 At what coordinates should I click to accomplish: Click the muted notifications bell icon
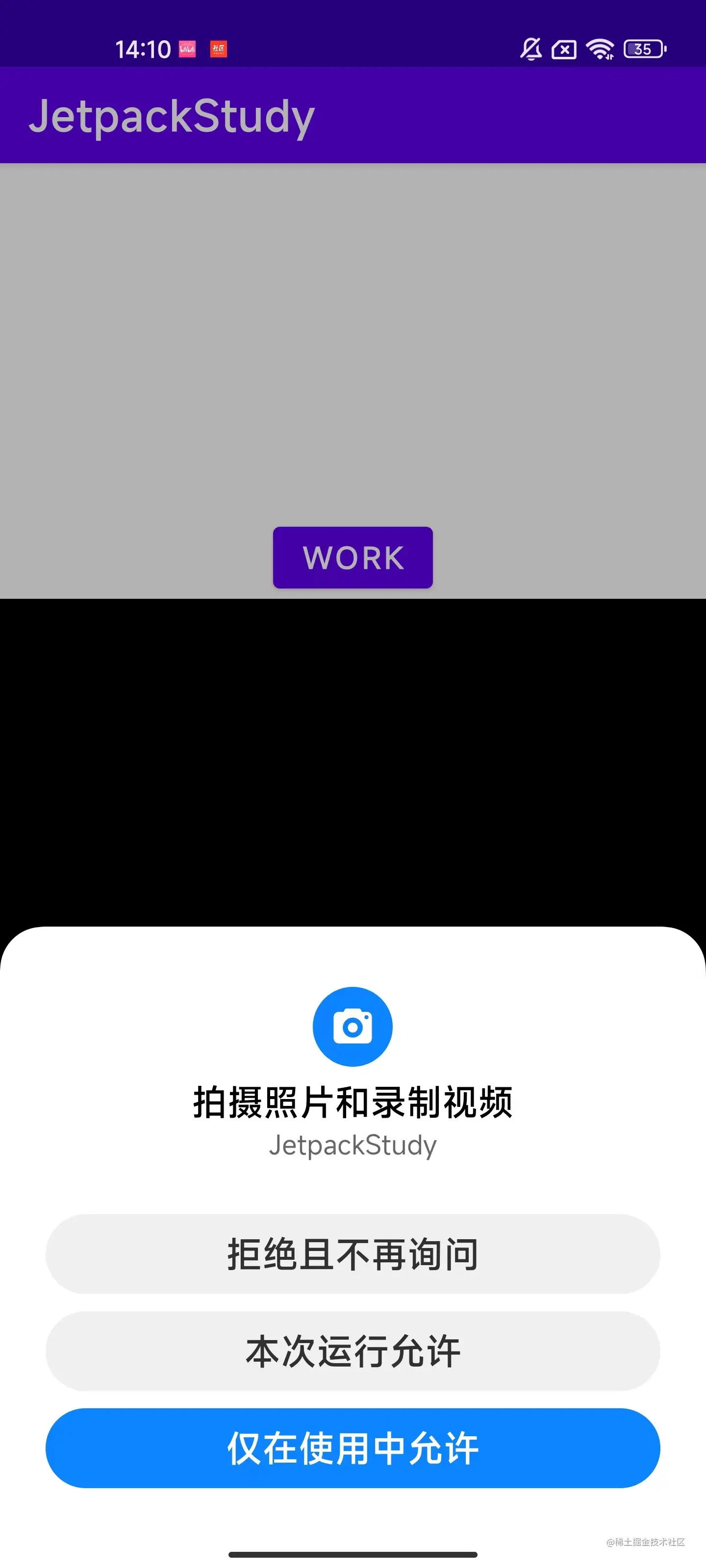tap(529, 49)
